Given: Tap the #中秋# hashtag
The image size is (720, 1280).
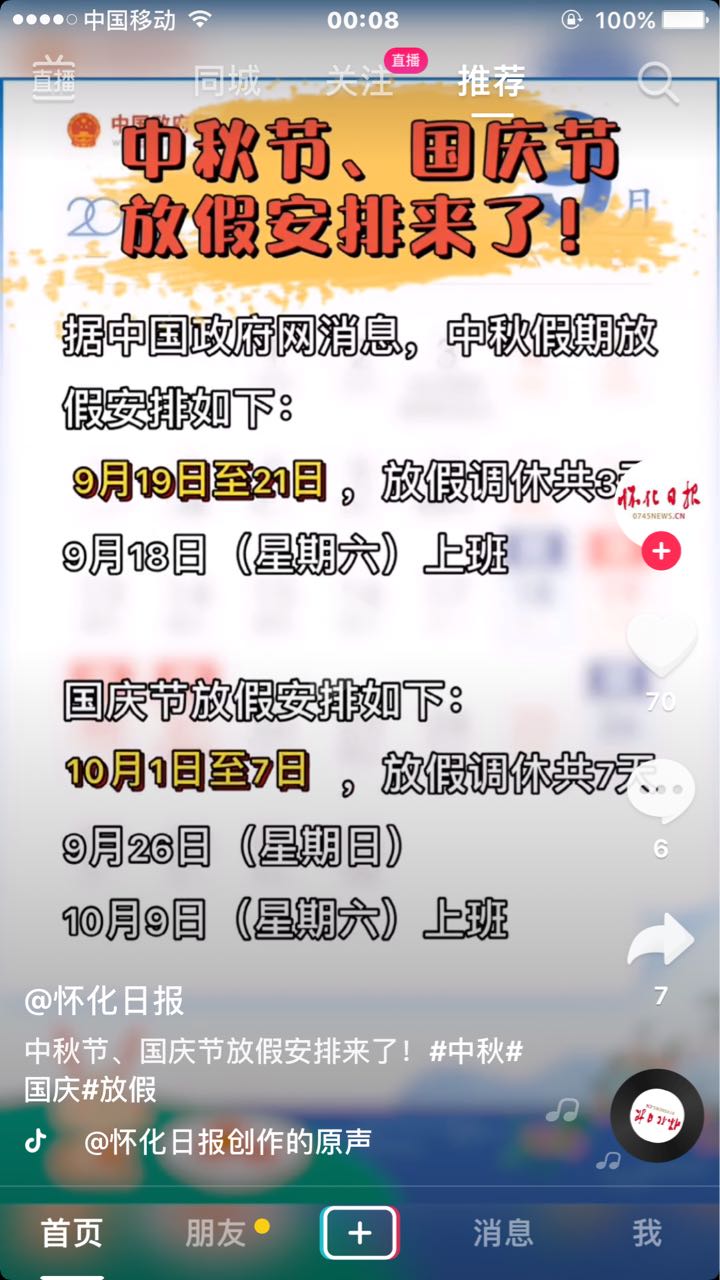Looking at the screenshot, I should pos(477,1051).
